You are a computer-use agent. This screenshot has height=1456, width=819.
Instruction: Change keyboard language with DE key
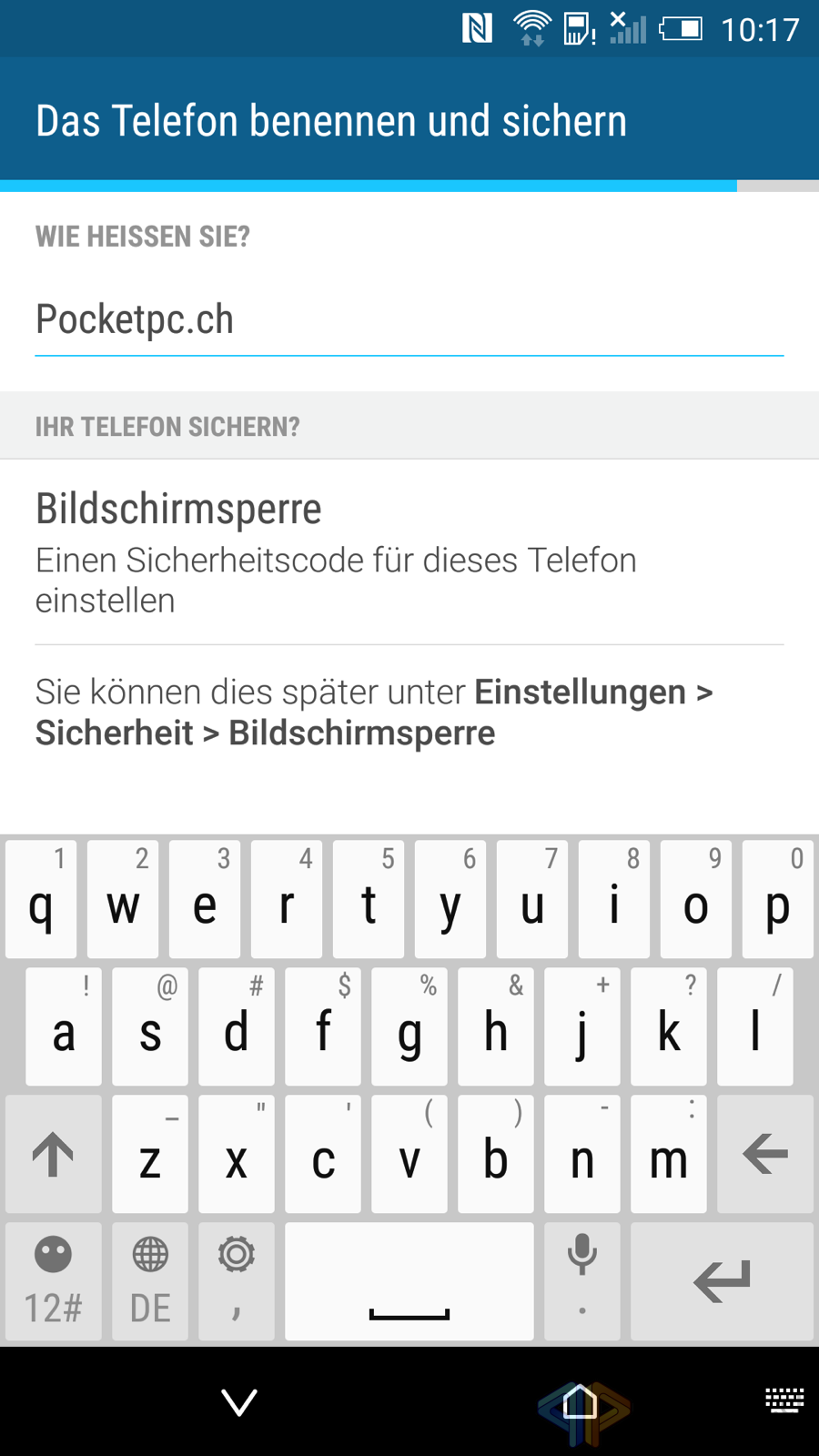coord(150,1281)
